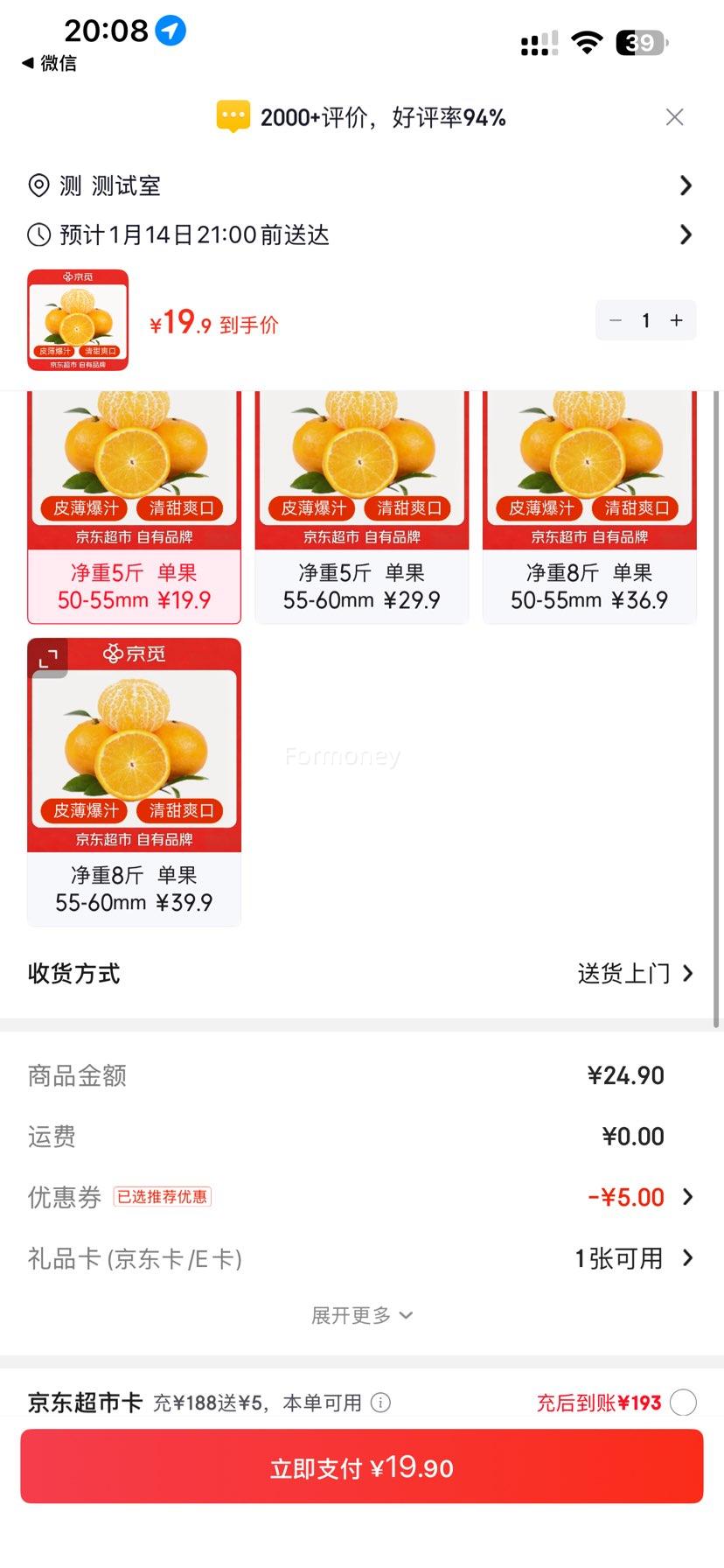Image resolution: width=724 pixels, height=1568 pixels.
Task: Expand 展开更多 price details
Action: pyautogui.click(x=361, y=1315)
